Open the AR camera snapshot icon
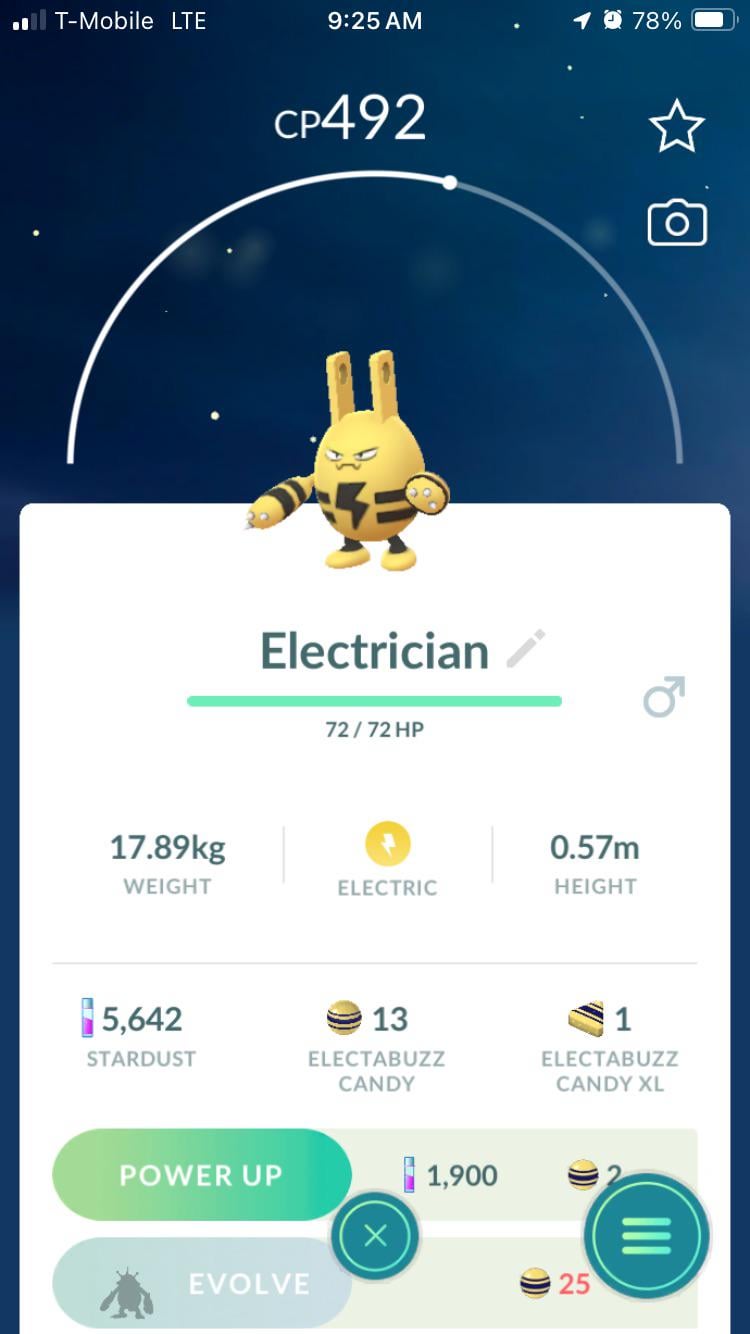This screenshot has width=750, height=1334. point(677,223)
